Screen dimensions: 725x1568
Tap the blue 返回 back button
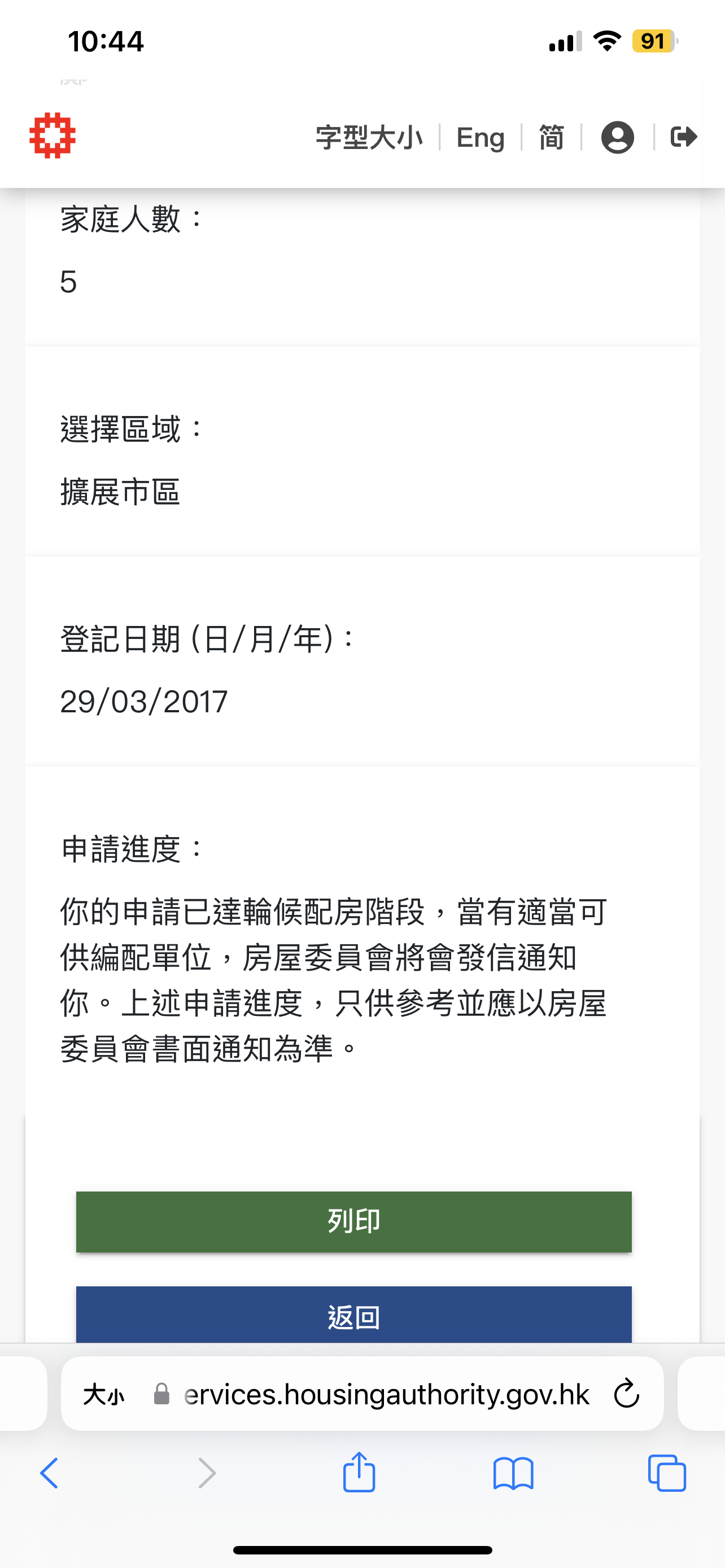353,1314
